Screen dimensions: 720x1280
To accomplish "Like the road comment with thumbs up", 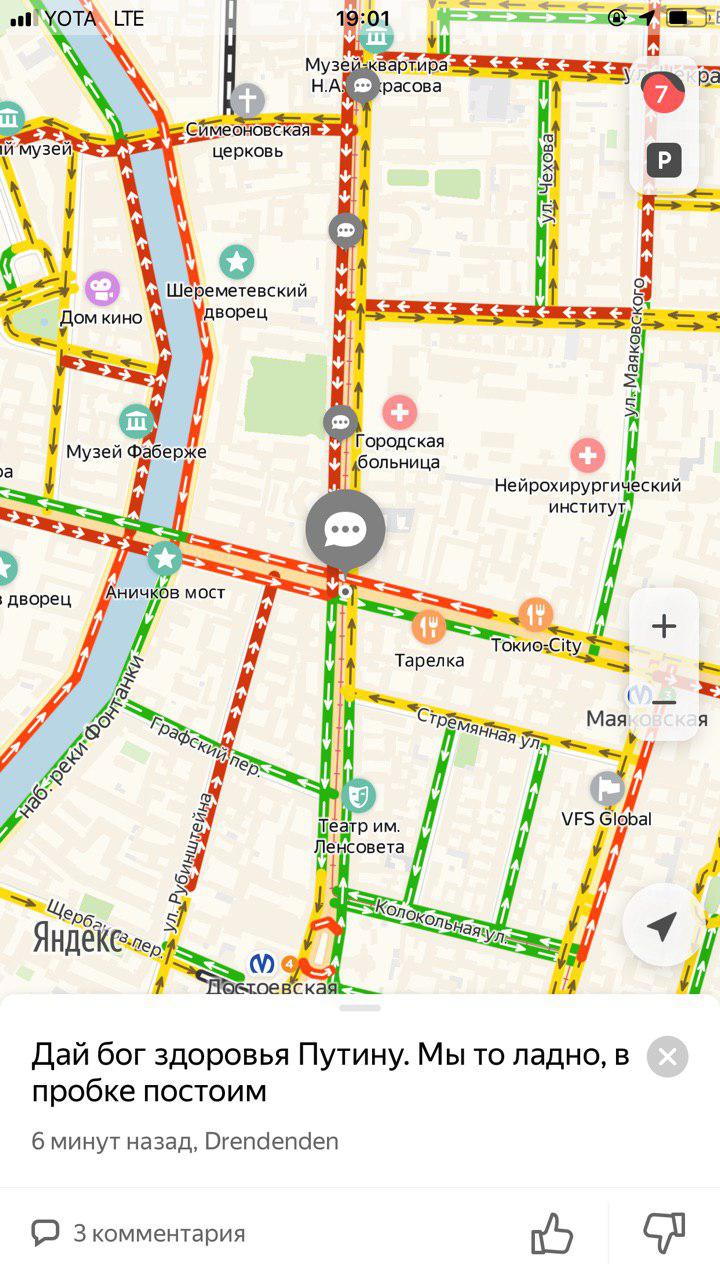I will click(552, 1233).
